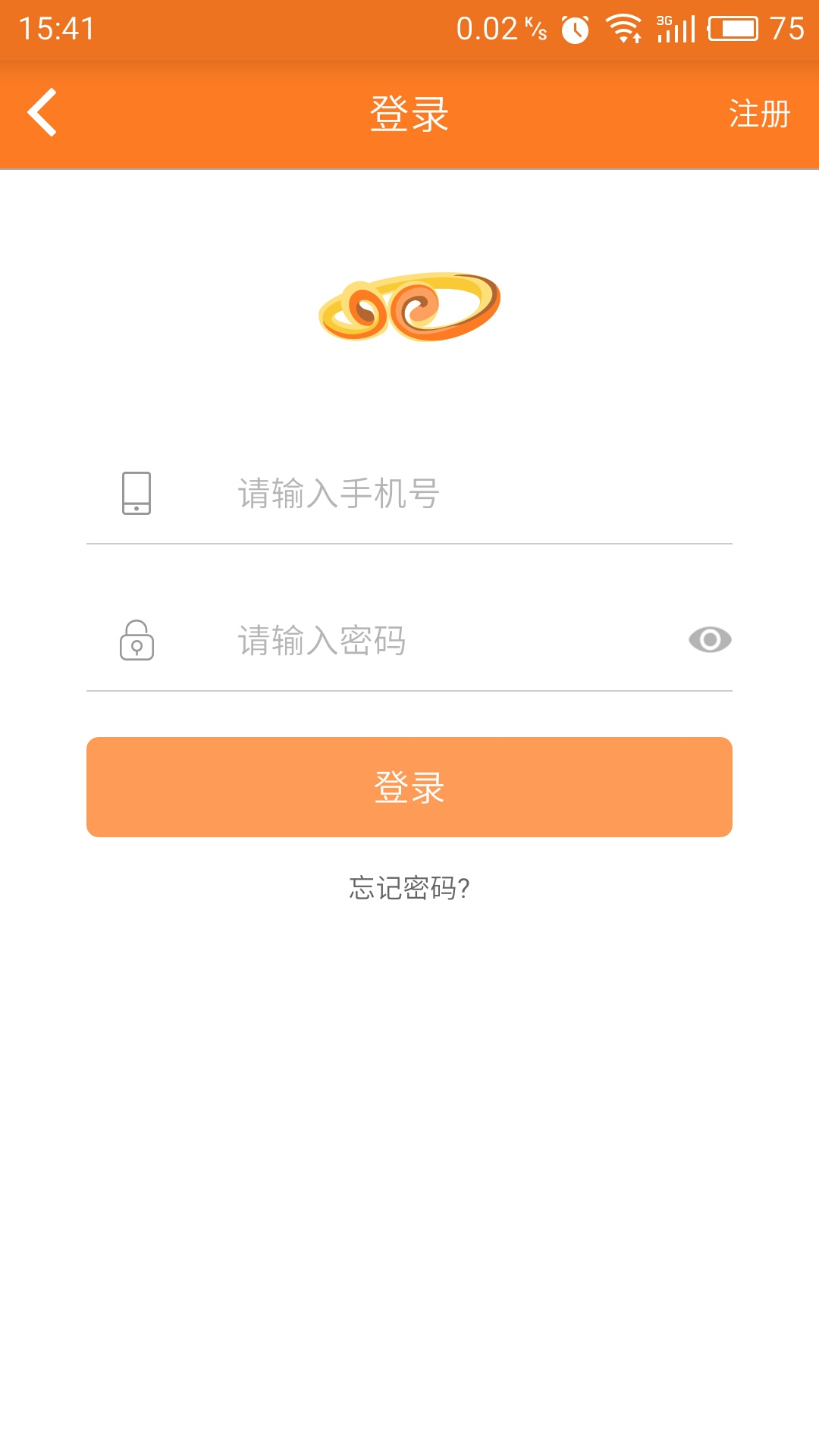Toggle password visibility with the eye icon

pyautogui.click(x=710, y=640)
